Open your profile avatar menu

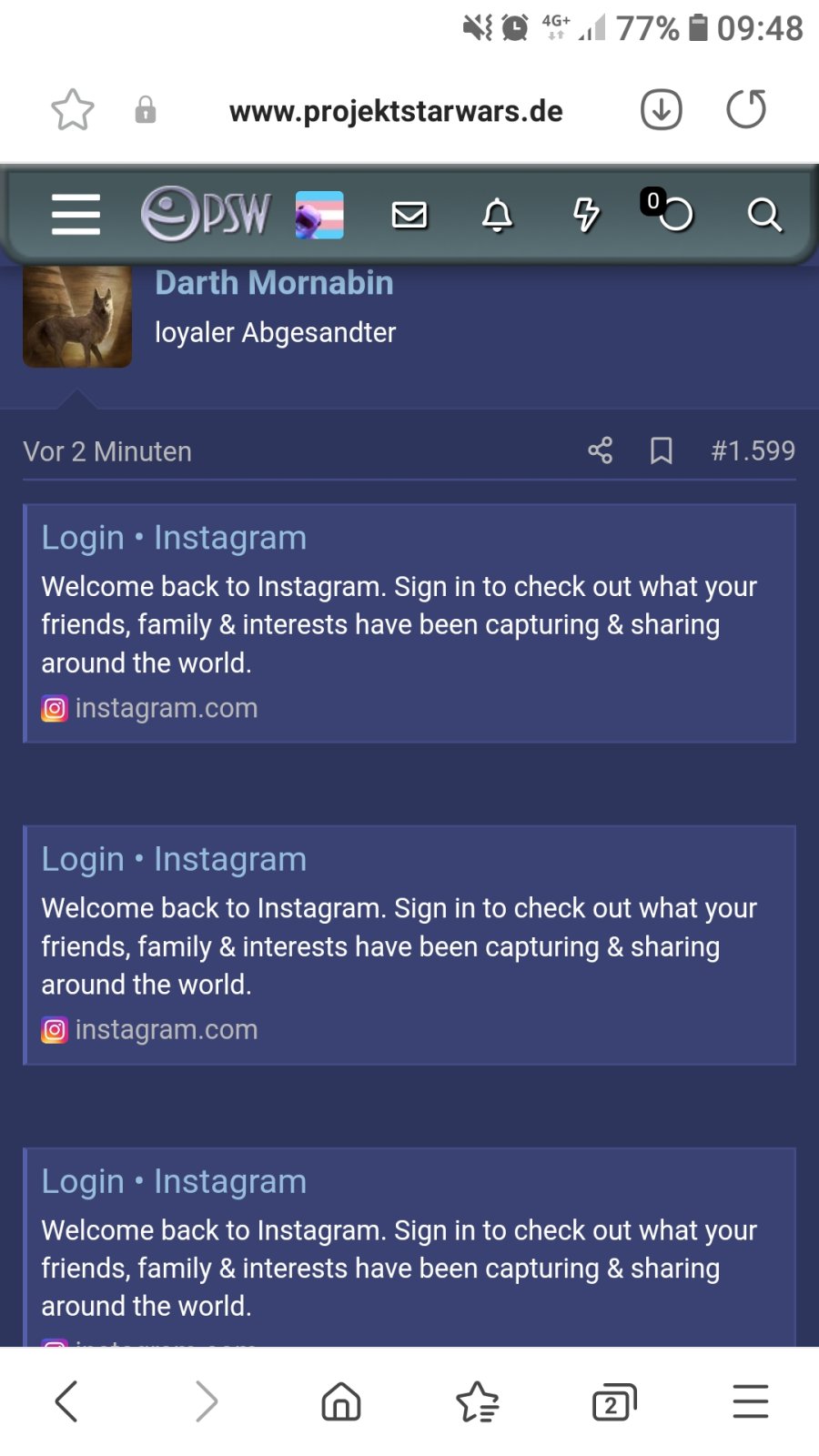click(319, 215)
